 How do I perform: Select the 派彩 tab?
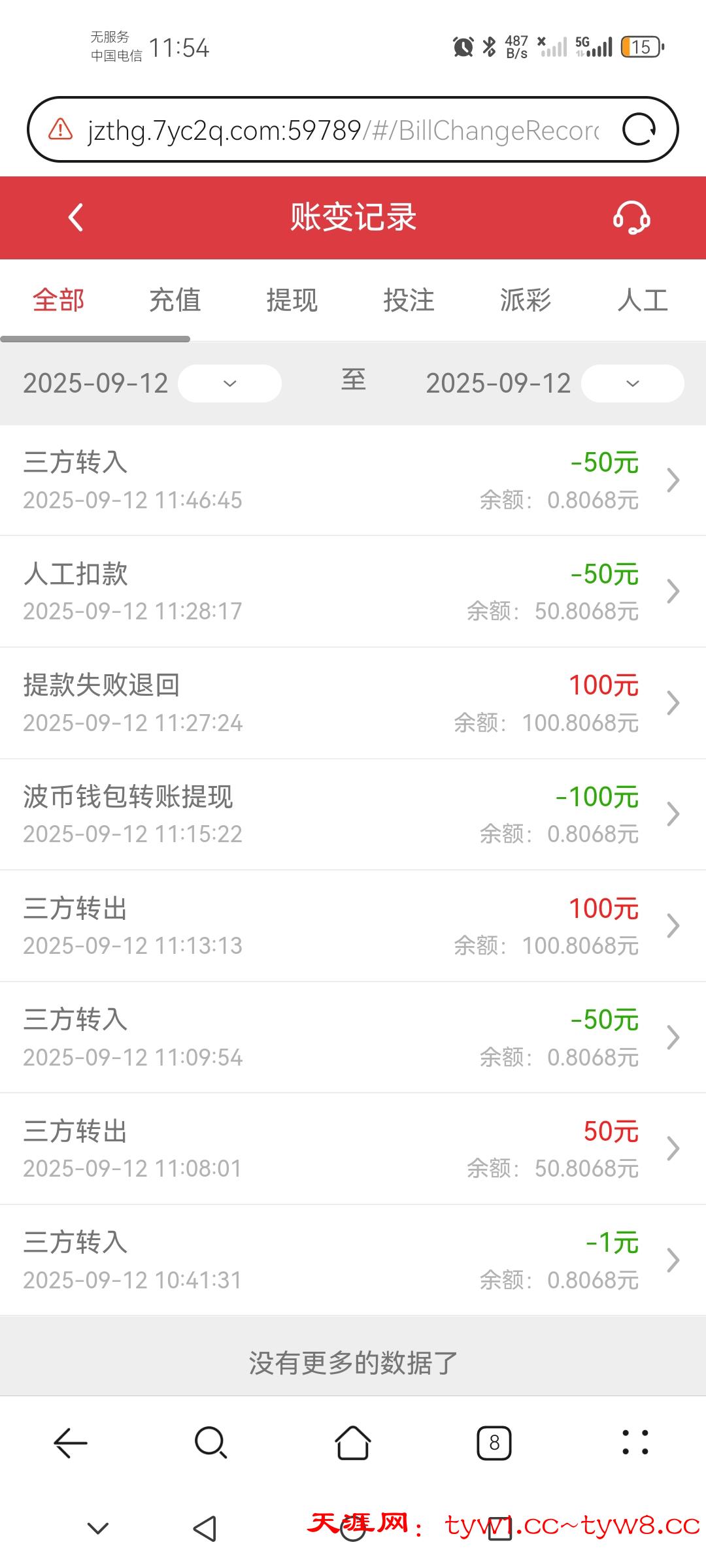(526, 301)
